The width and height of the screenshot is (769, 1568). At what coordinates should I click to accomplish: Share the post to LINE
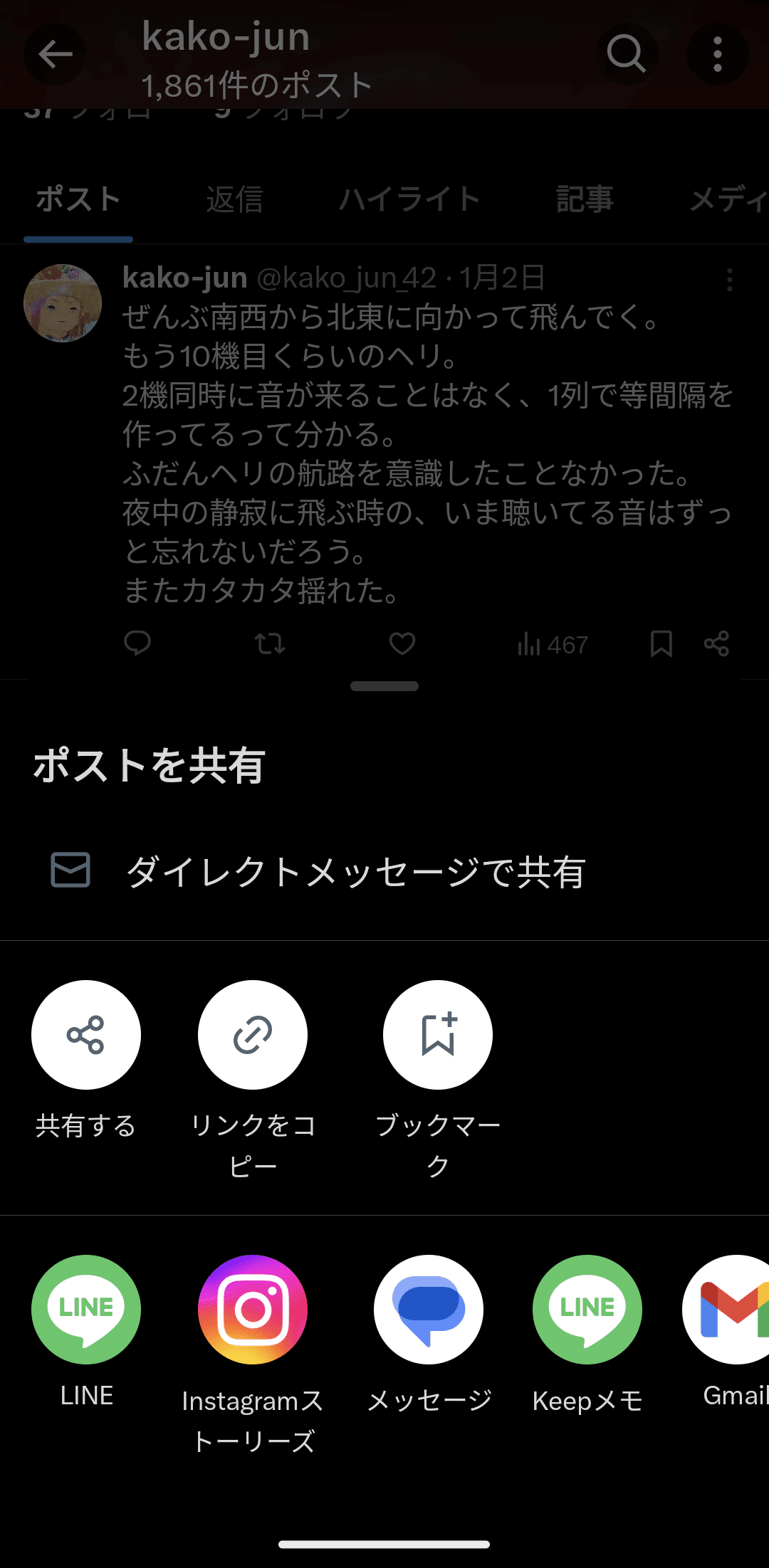point(86,1310)
